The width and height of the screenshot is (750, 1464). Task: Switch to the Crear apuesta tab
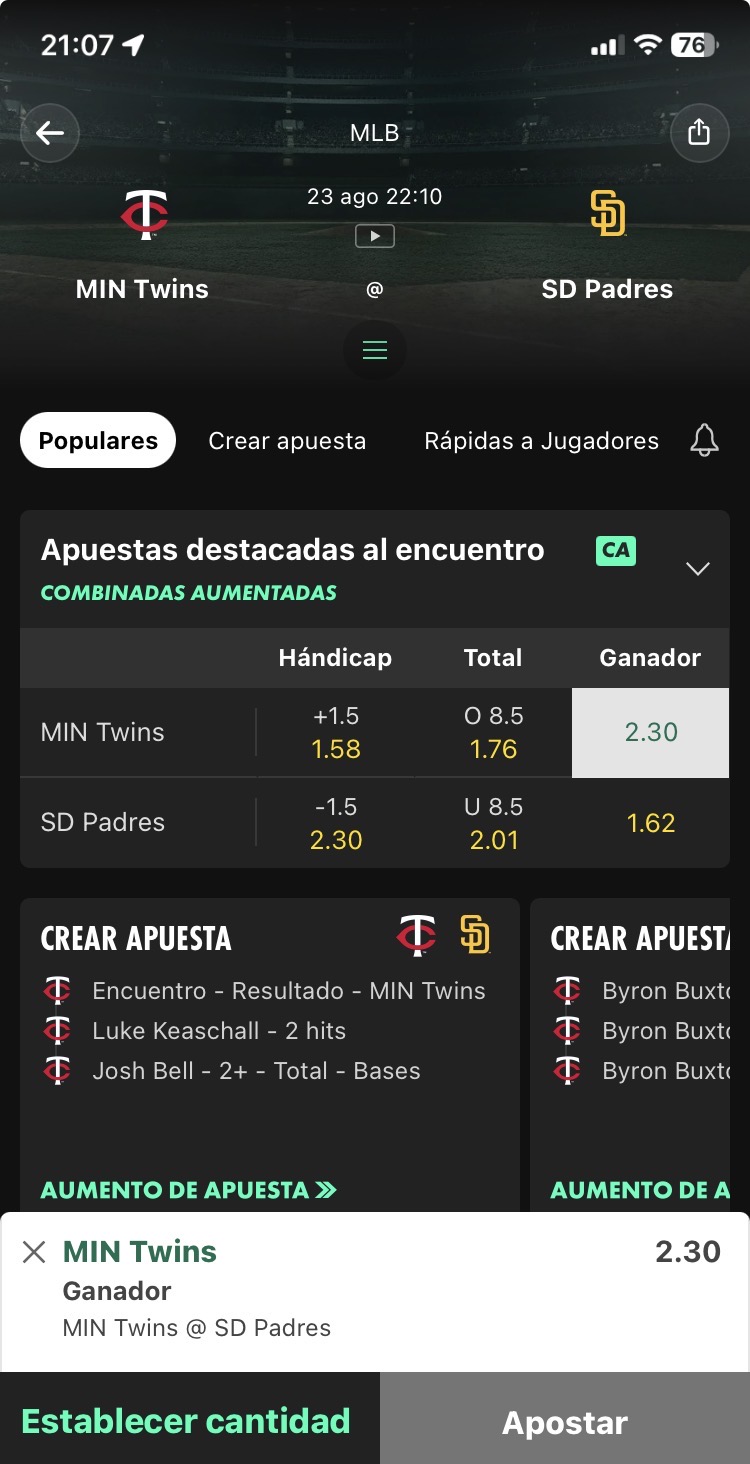pyautogui.click(x=287, y=441)
